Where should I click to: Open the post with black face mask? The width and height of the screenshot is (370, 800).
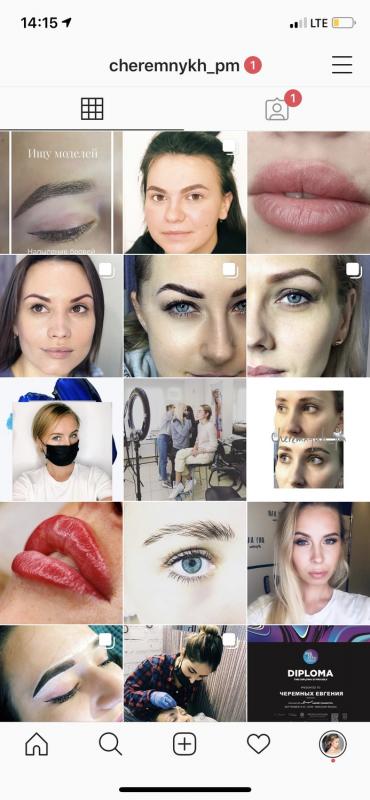click(x=61, y=439)
